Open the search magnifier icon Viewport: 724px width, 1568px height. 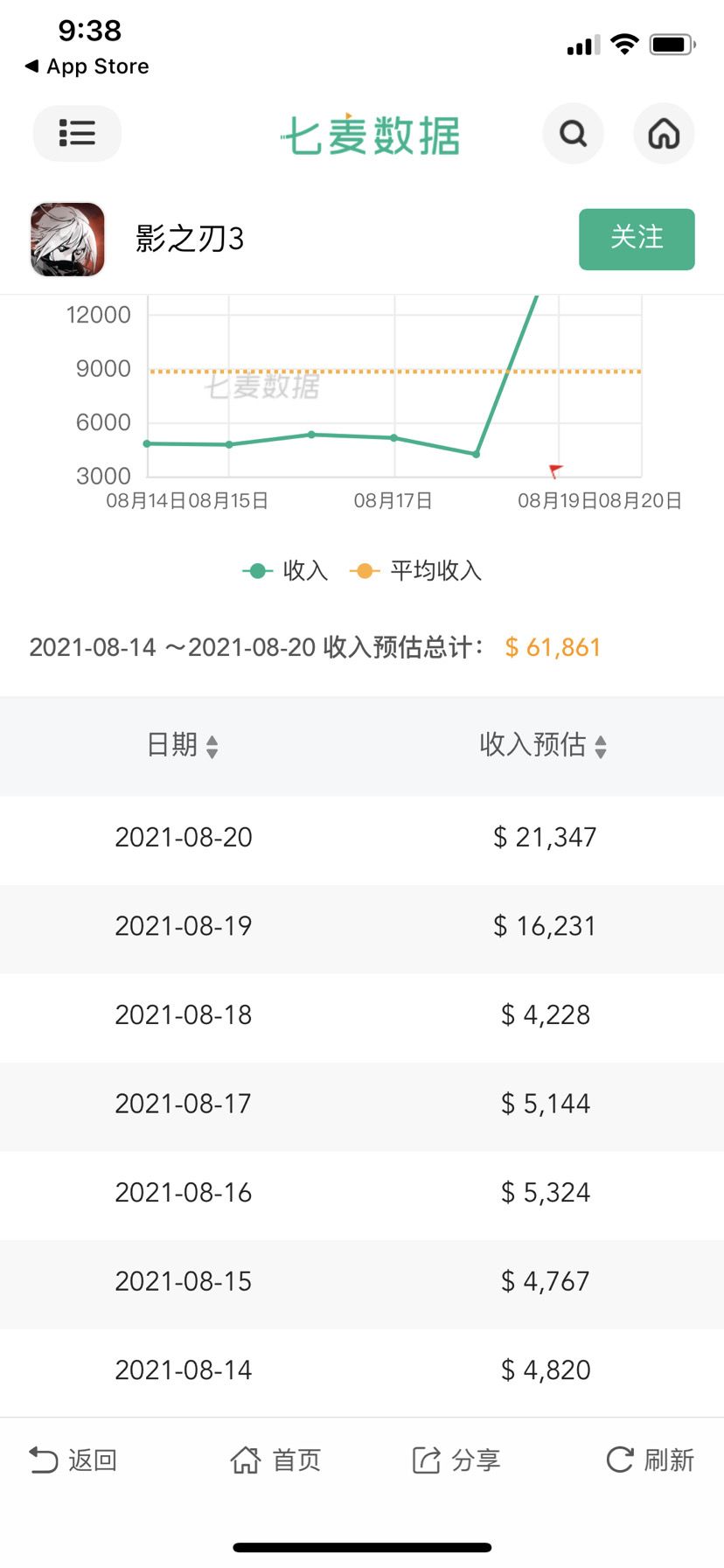[x=574, y=133]
